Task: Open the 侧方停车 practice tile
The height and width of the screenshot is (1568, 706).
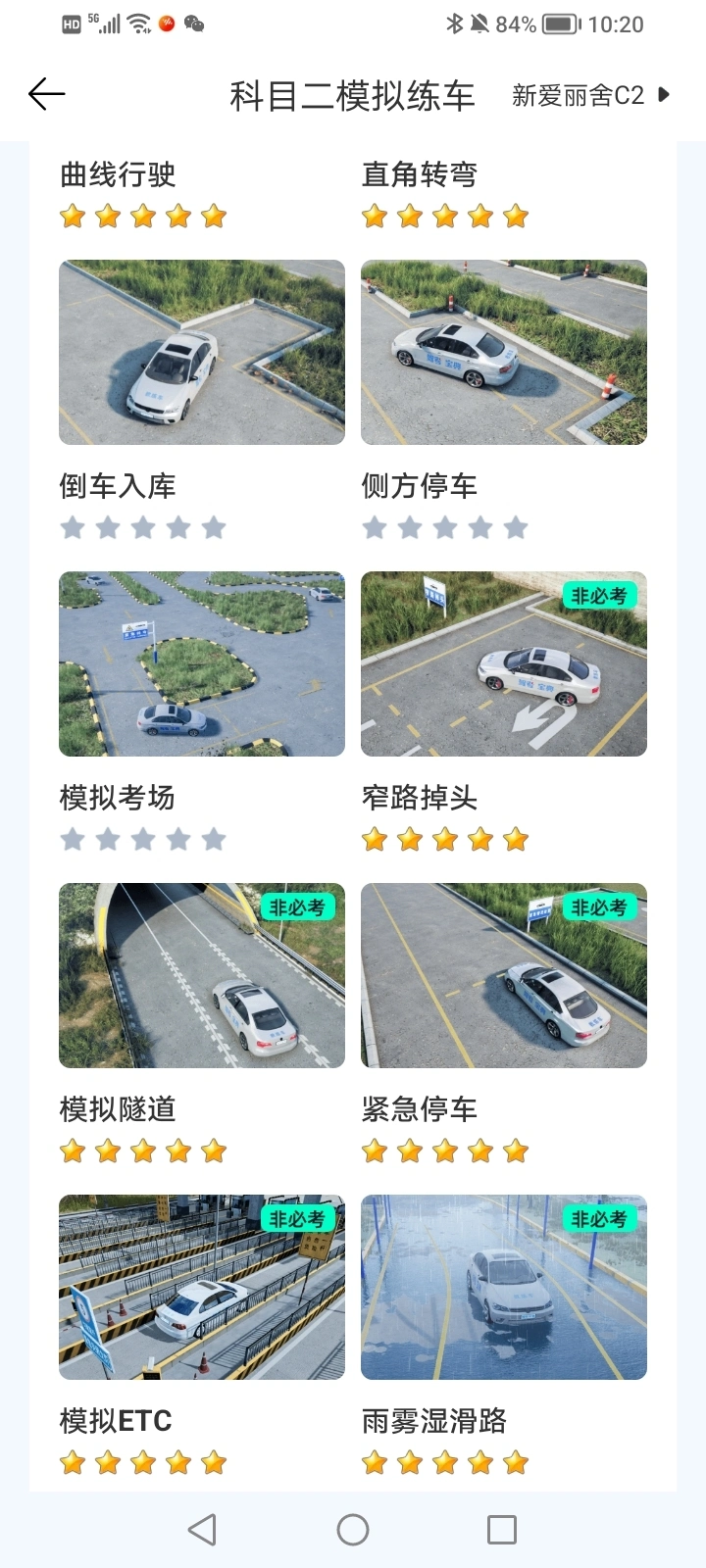Action: [x=503, y=352]
